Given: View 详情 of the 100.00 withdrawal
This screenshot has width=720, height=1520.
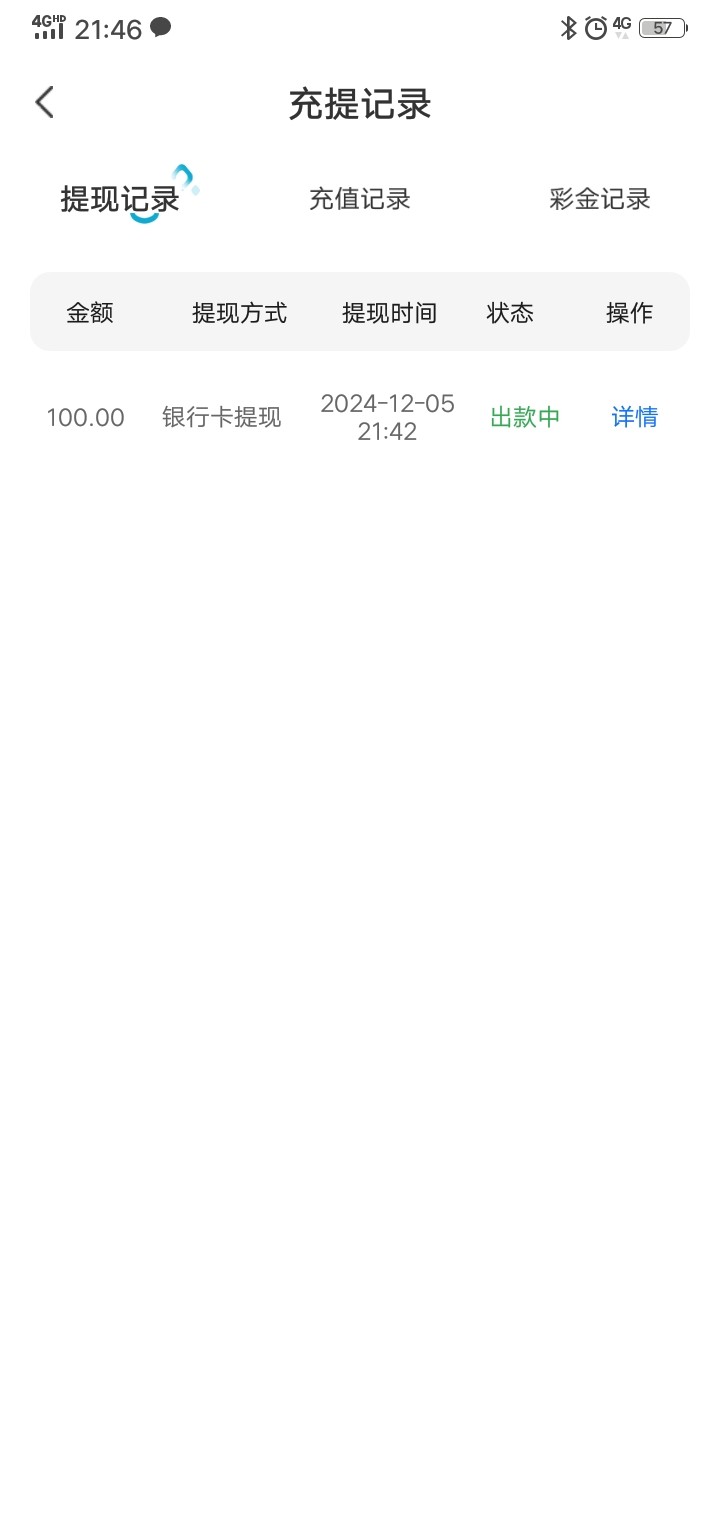Looking at the screenshot, I should 635,417.
